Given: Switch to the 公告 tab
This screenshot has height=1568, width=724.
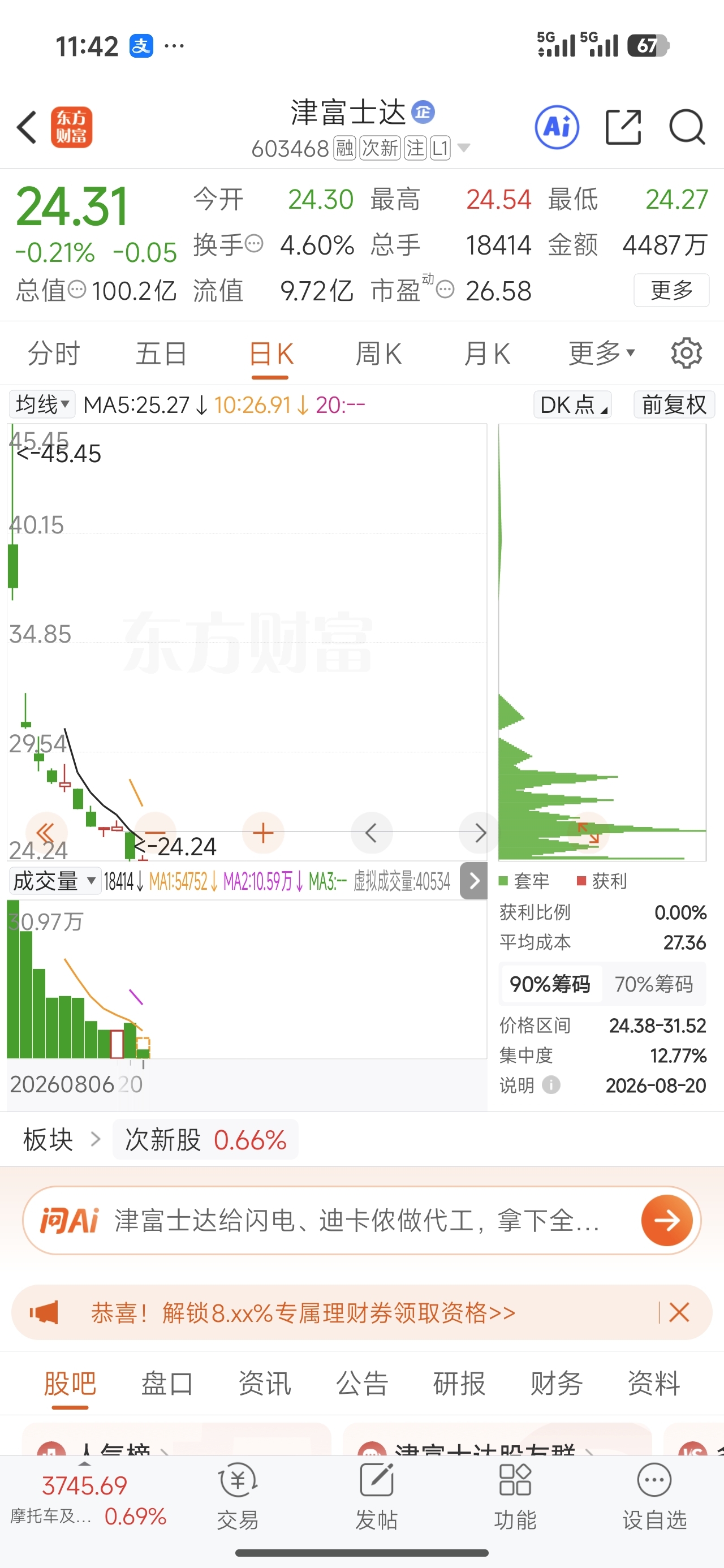Looking at the screenshot, I should pyautogui.click(x=361, y=1383).
